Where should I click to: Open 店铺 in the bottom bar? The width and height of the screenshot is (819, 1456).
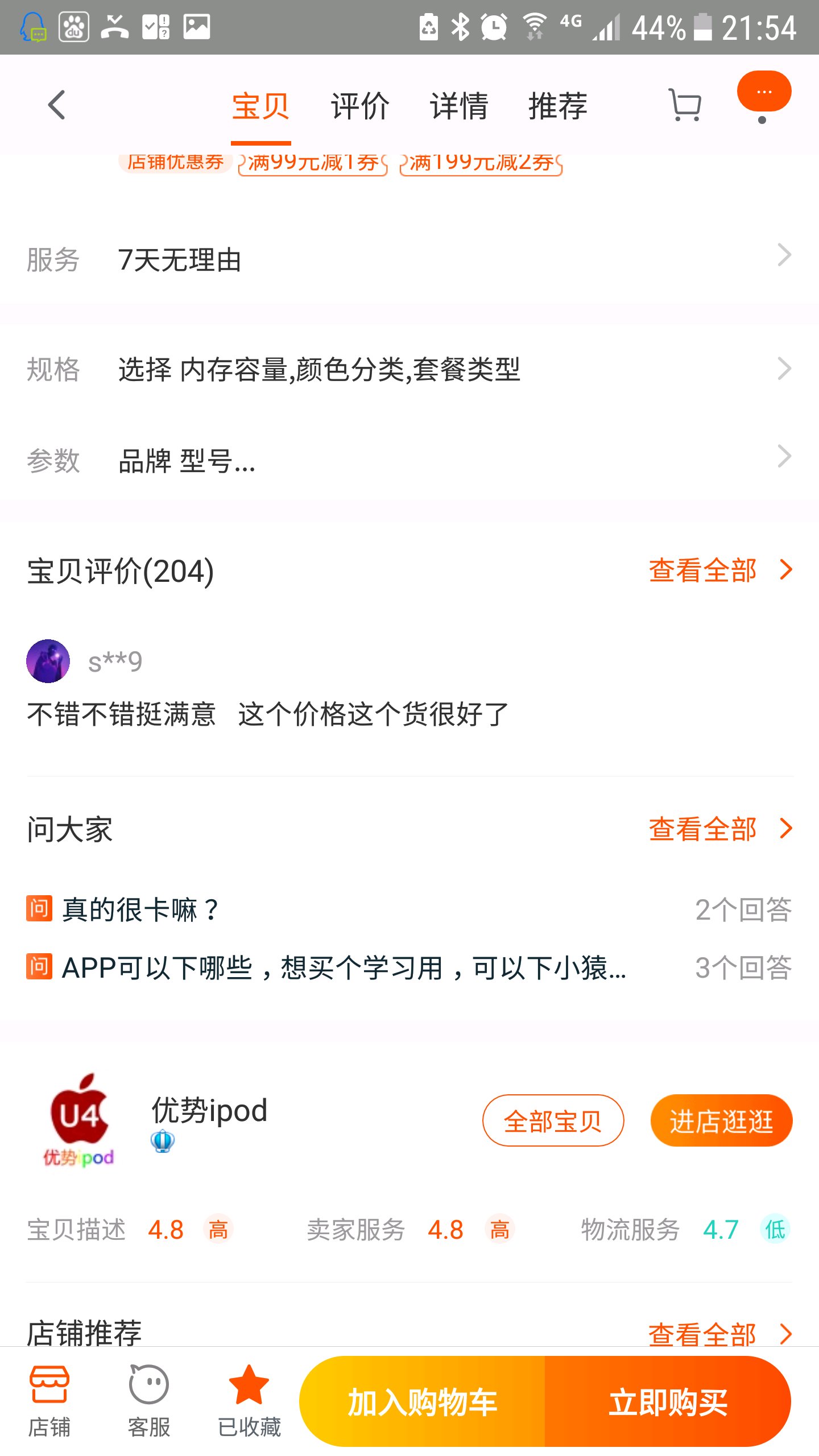[49, 1401]
